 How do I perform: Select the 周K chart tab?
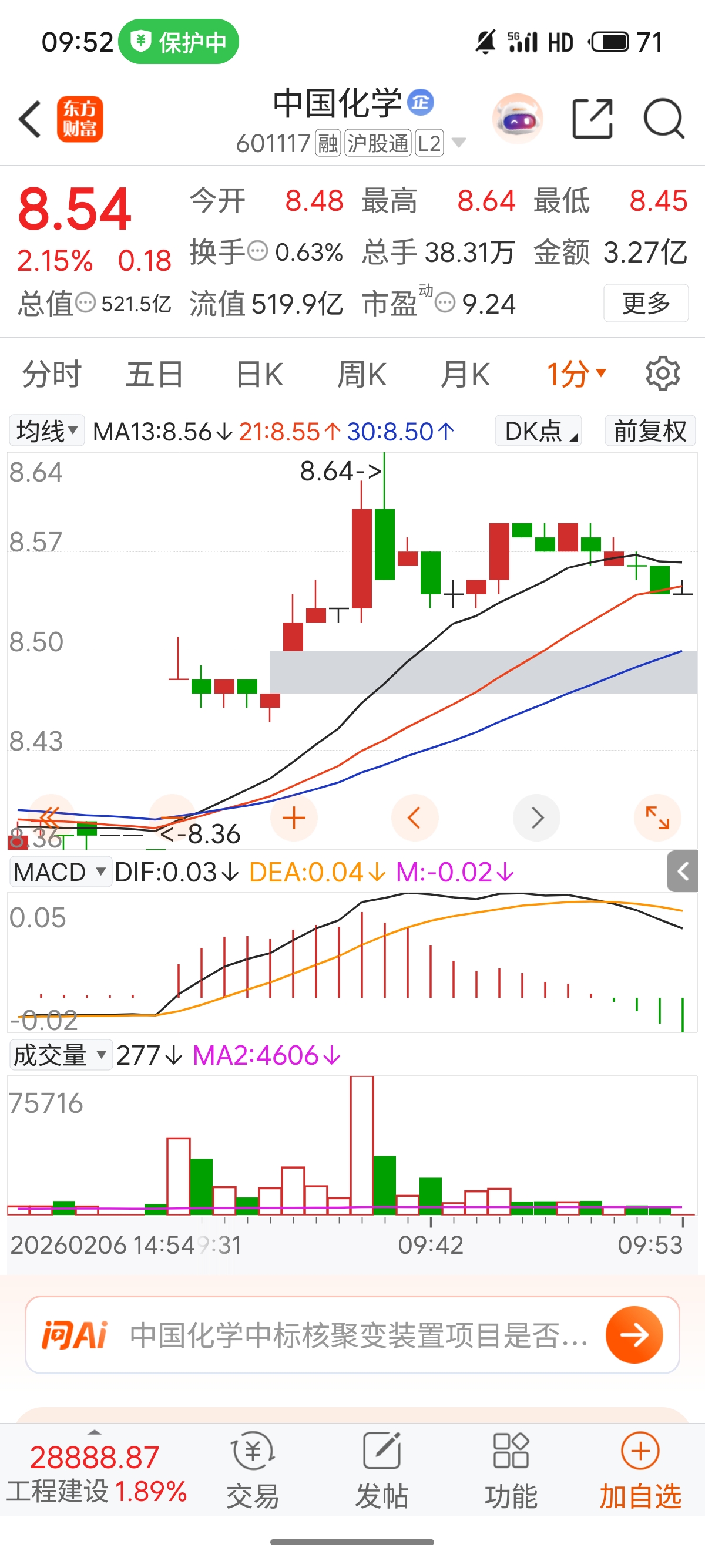(x=362, y=374)
